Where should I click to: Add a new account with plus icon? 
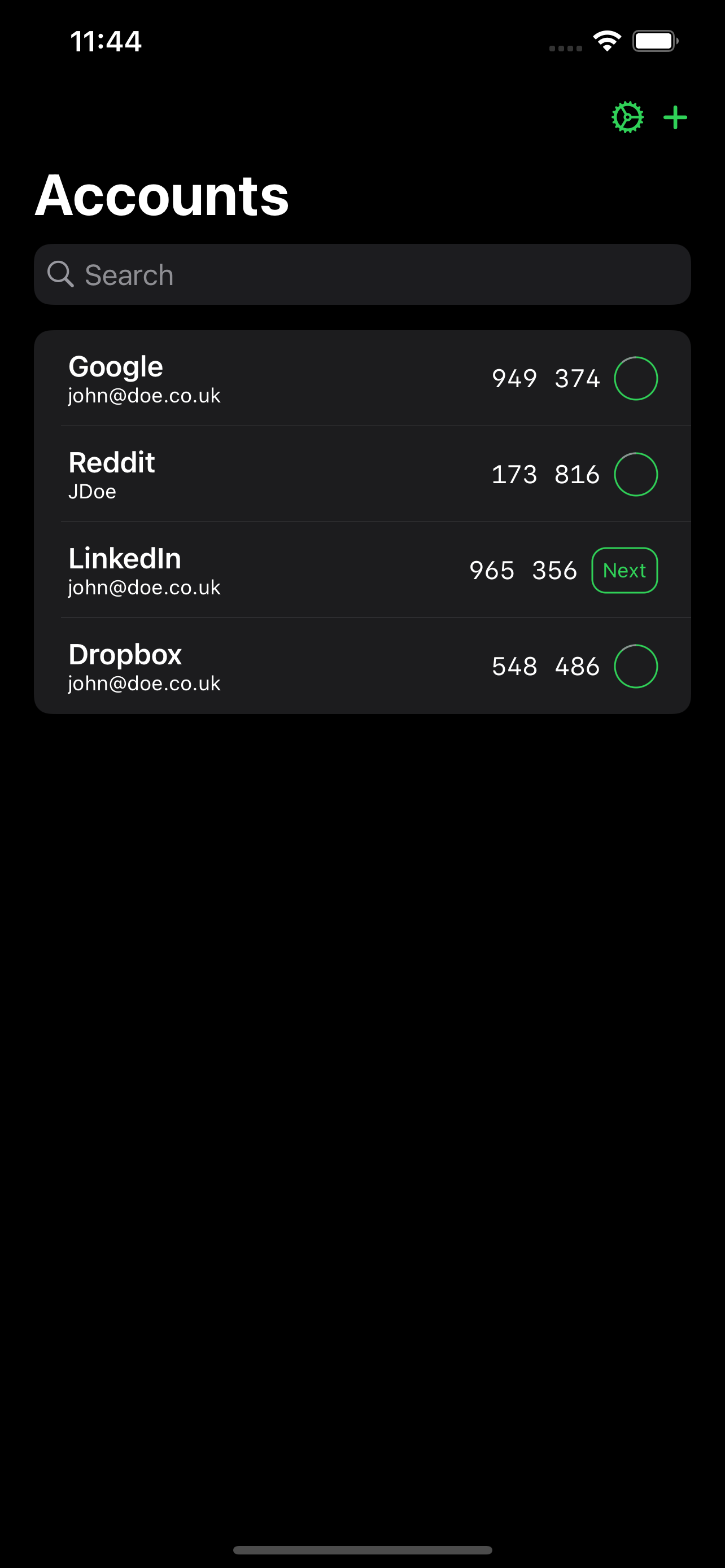pos(675,117)
